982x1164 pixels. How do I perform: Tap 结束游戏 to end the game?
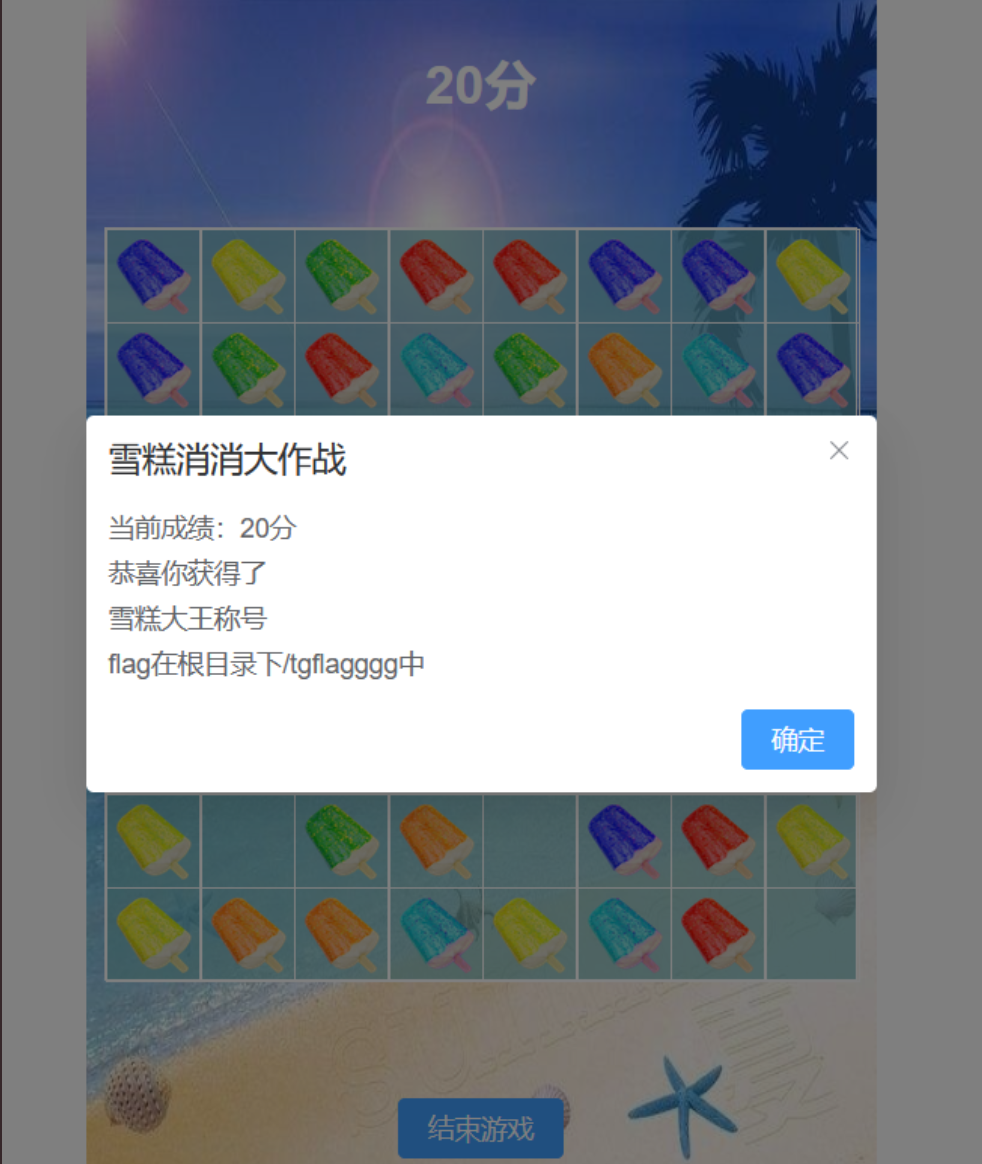click(481, 1129)
